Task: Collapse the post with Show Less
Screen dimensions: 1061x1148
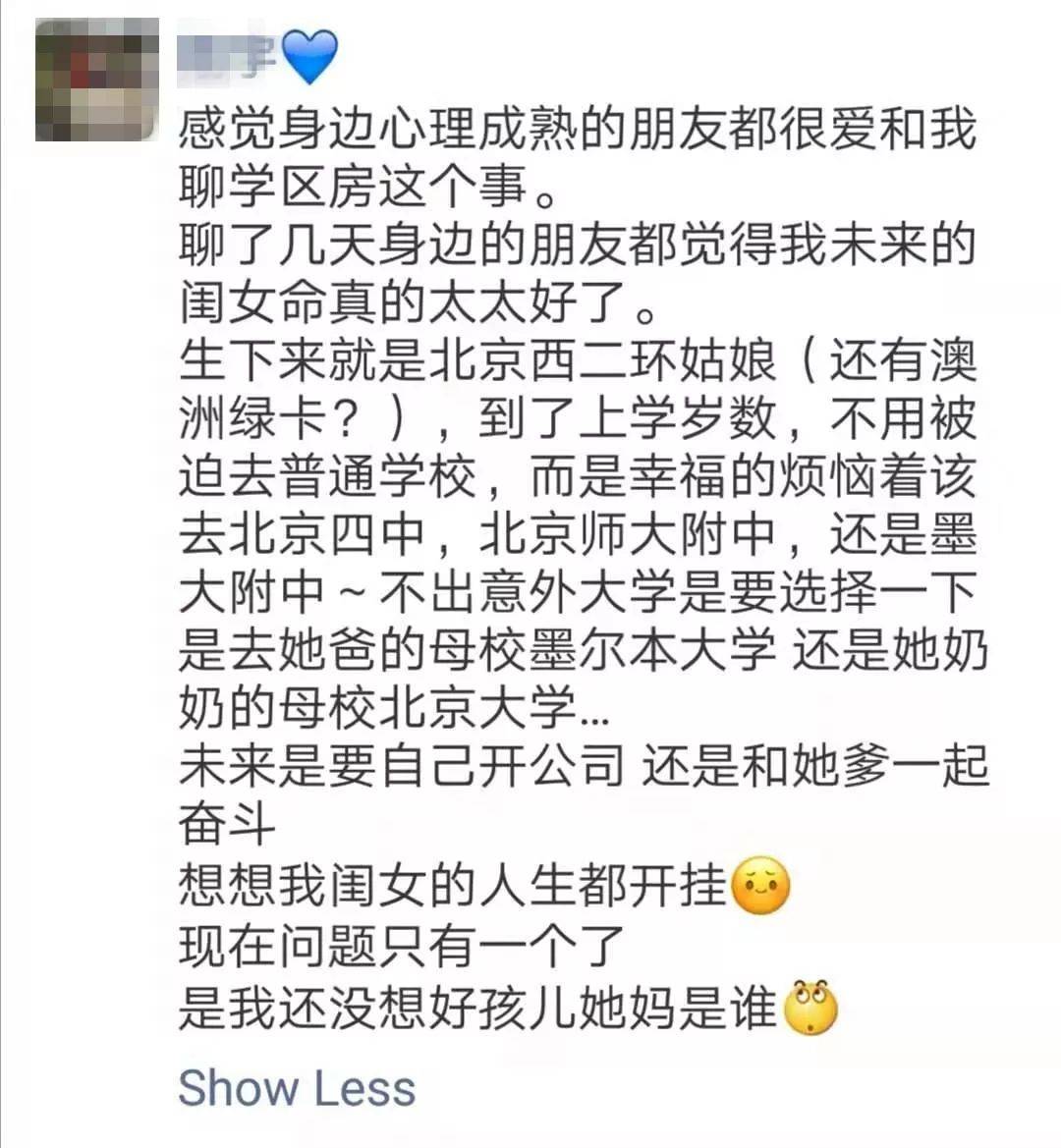Action: click(297, 1088)
